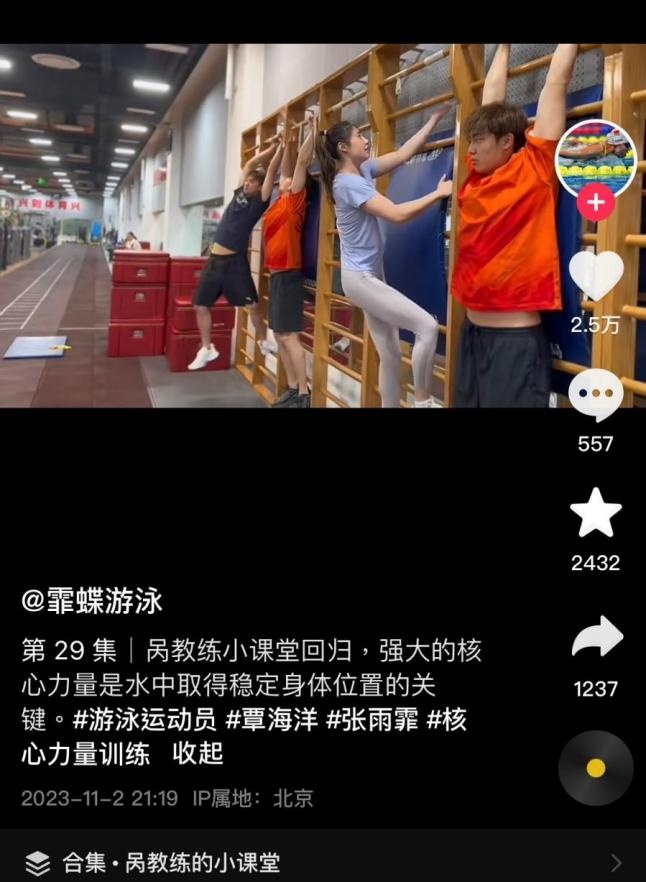Open the spinning music disc
This screenshot has height=882, width=646.
pos(596,768)
